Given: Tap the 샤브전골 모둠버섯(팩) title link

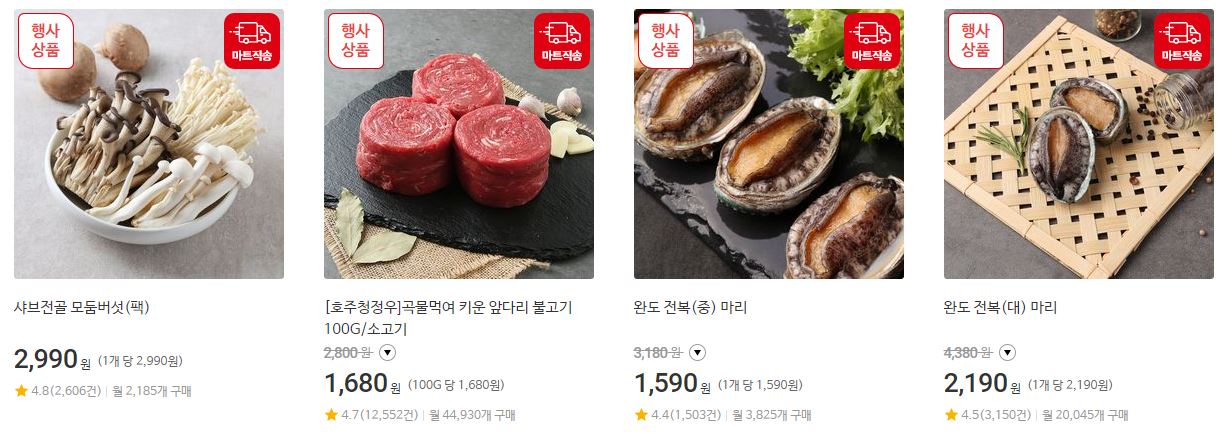Looking at the screenshot, I should click(82, 307).
